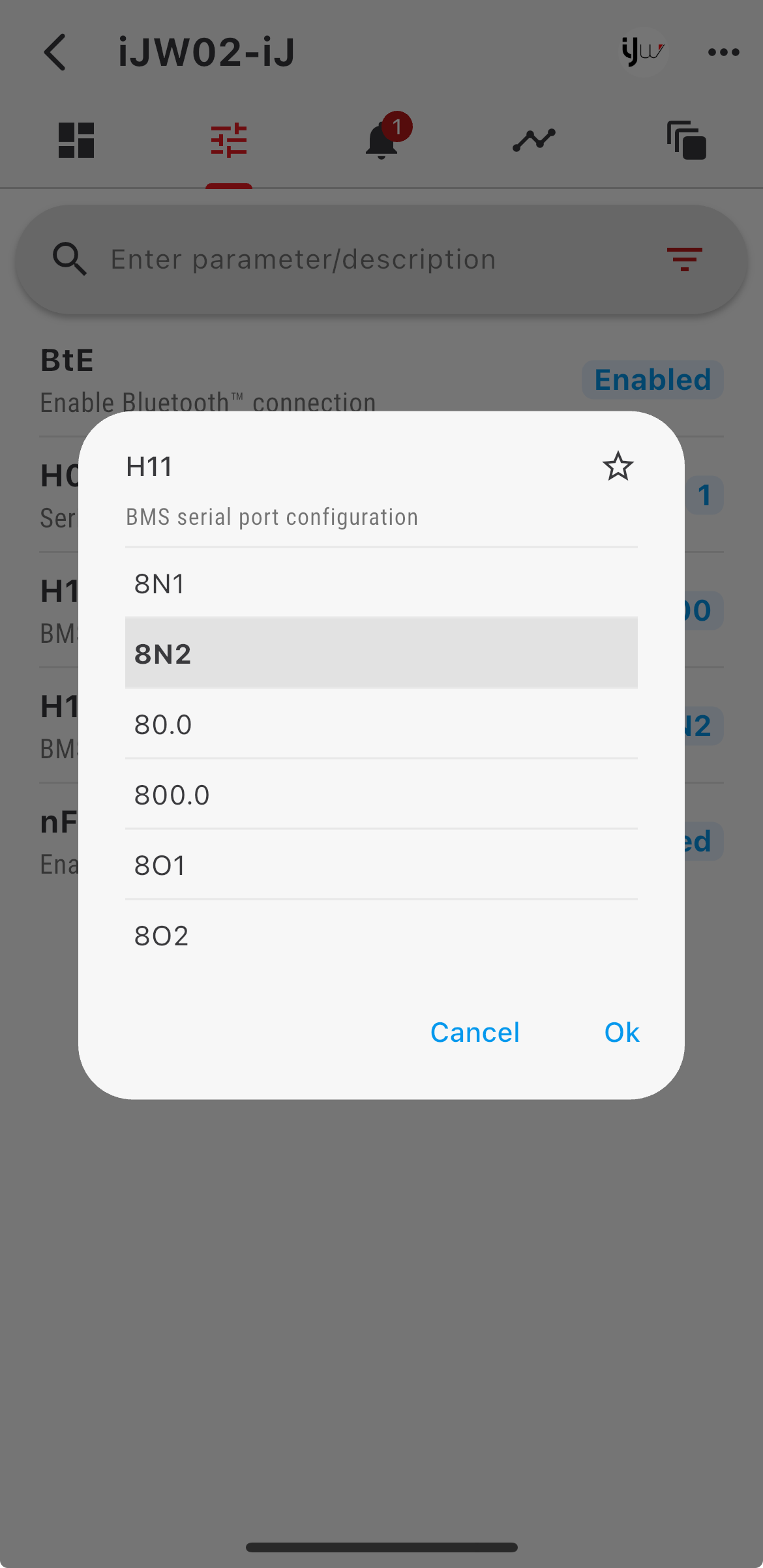Select the 8O1 option
Screen dimensions: 763x1568
pos(381,865)
